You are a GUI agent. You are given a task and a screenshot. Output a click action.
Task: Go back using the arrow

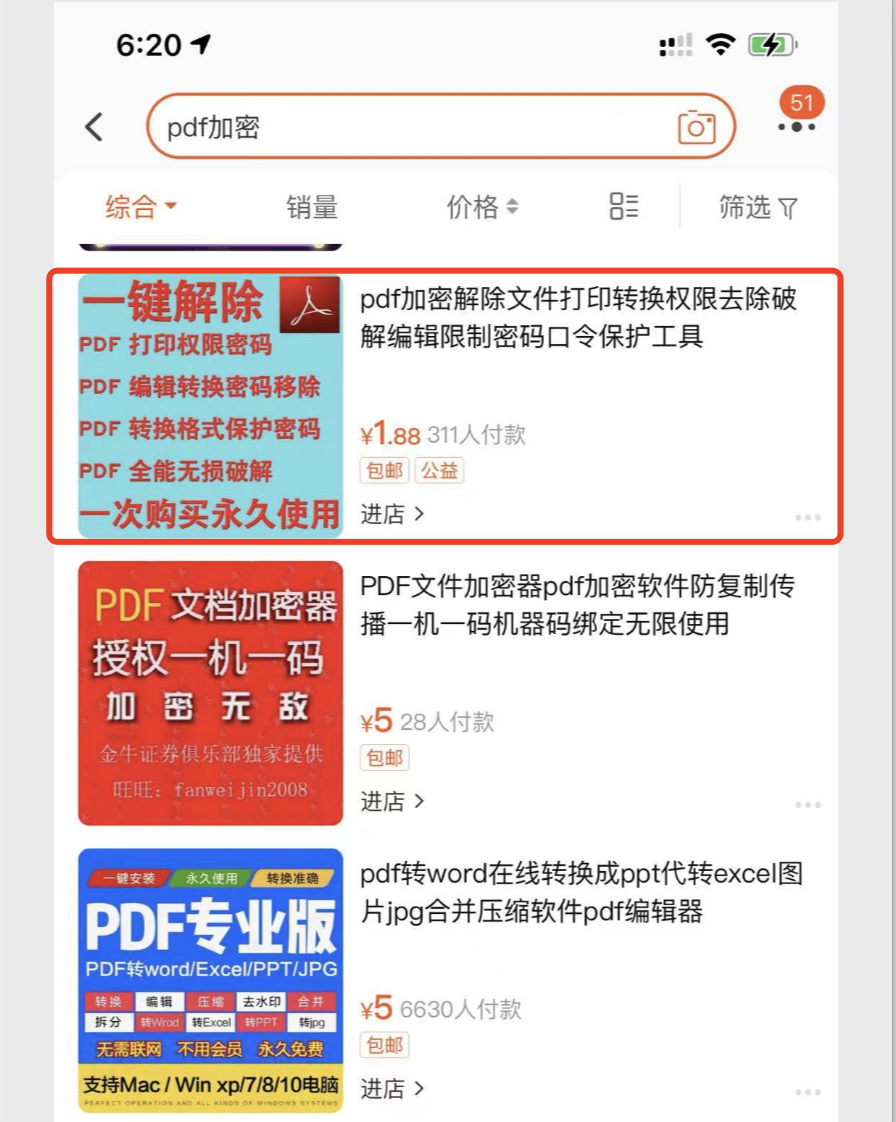(94, 127)
